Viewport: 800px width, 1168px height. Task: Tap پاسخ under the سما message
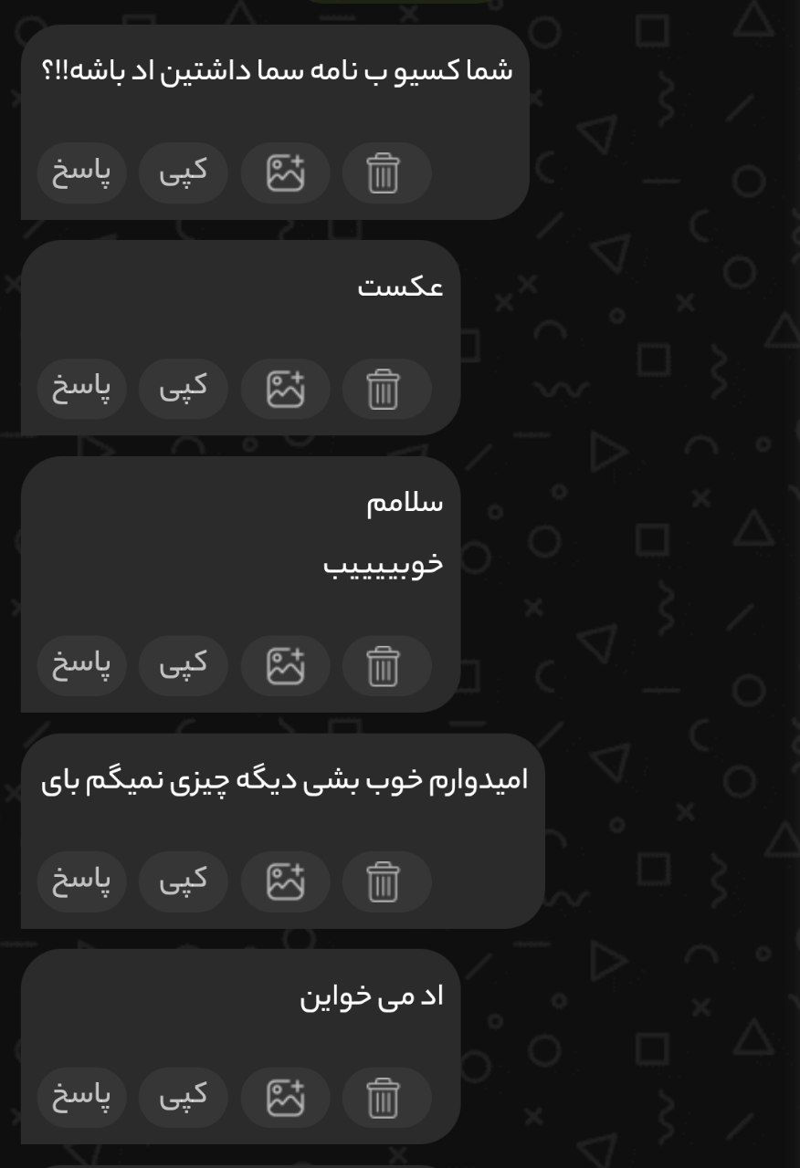pos(82,173)
